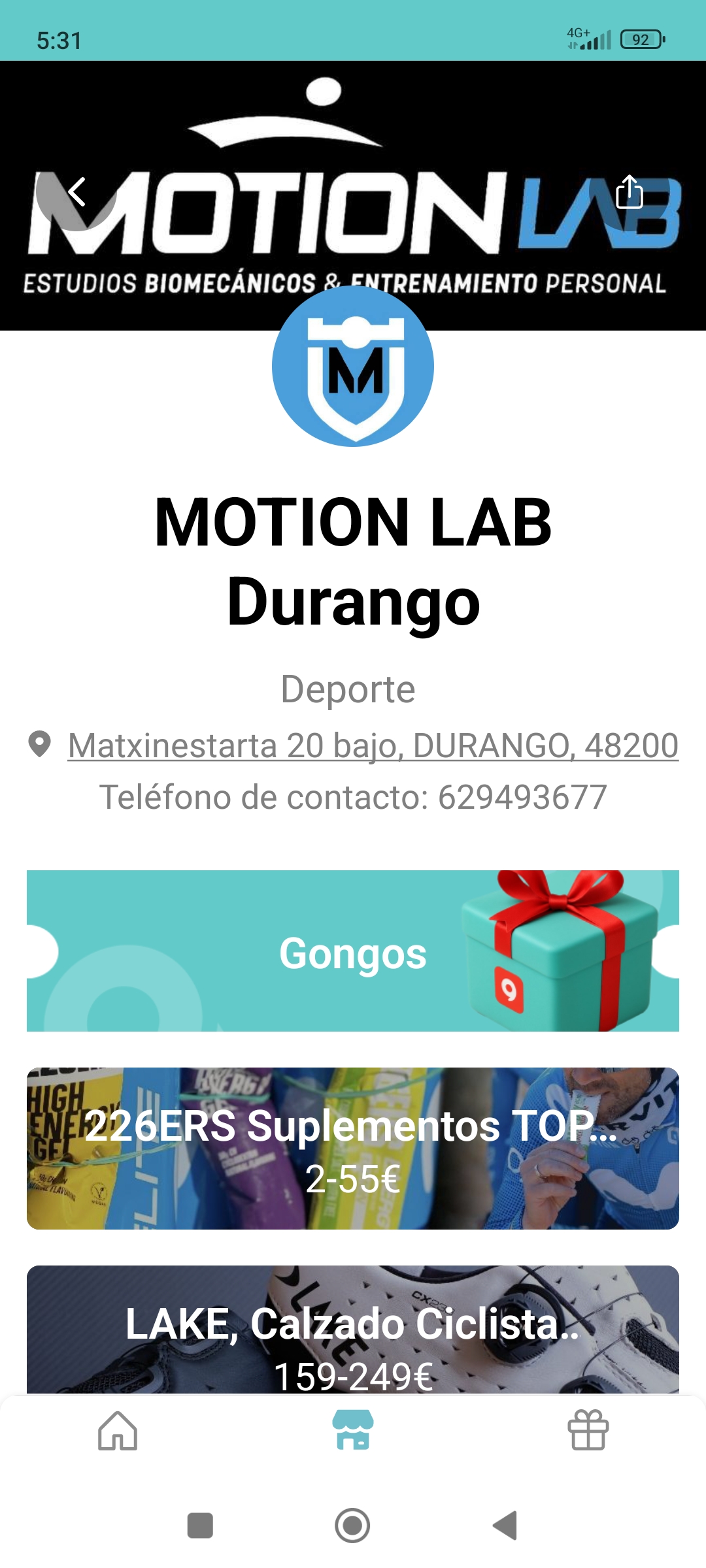Select the shops tab in bottom bar

click(353, 1431)
